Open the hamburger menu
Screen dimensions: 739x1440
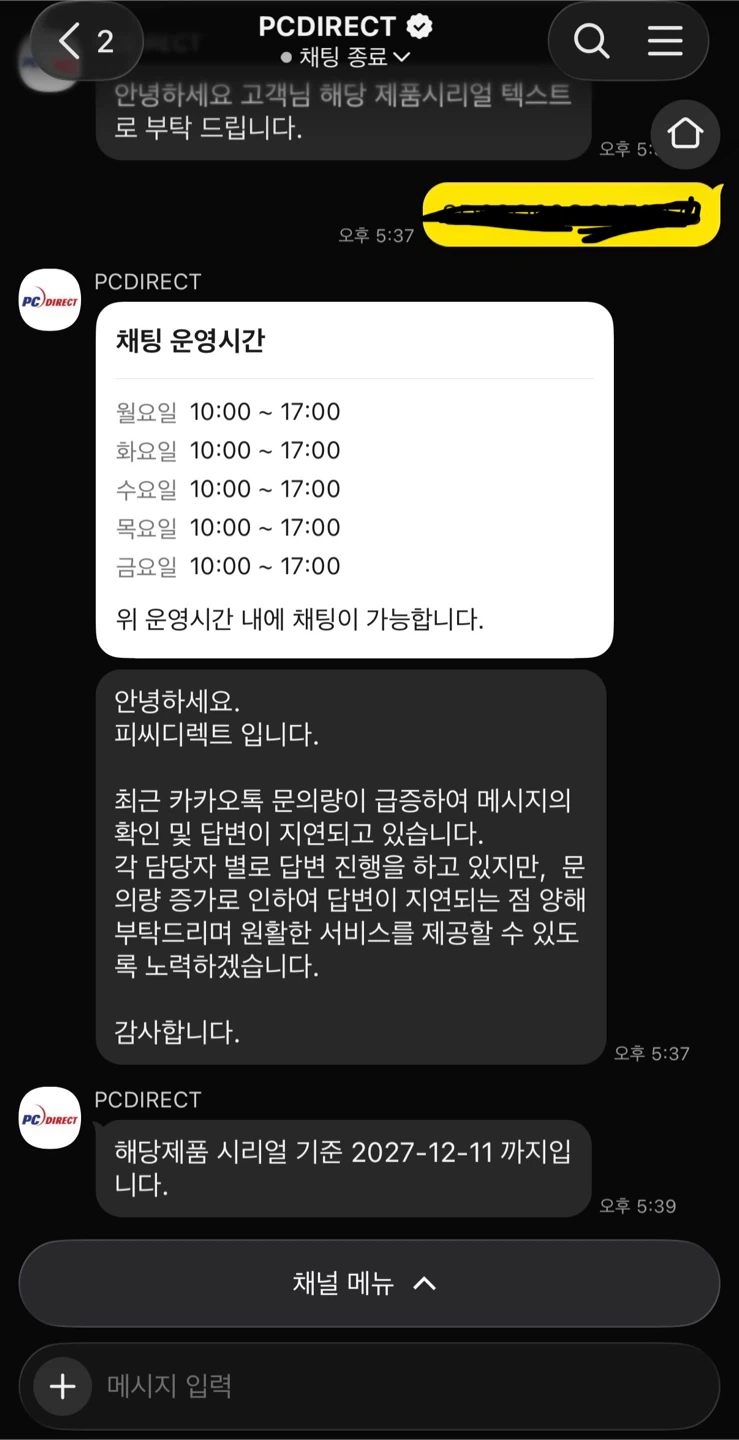(665, 41)
